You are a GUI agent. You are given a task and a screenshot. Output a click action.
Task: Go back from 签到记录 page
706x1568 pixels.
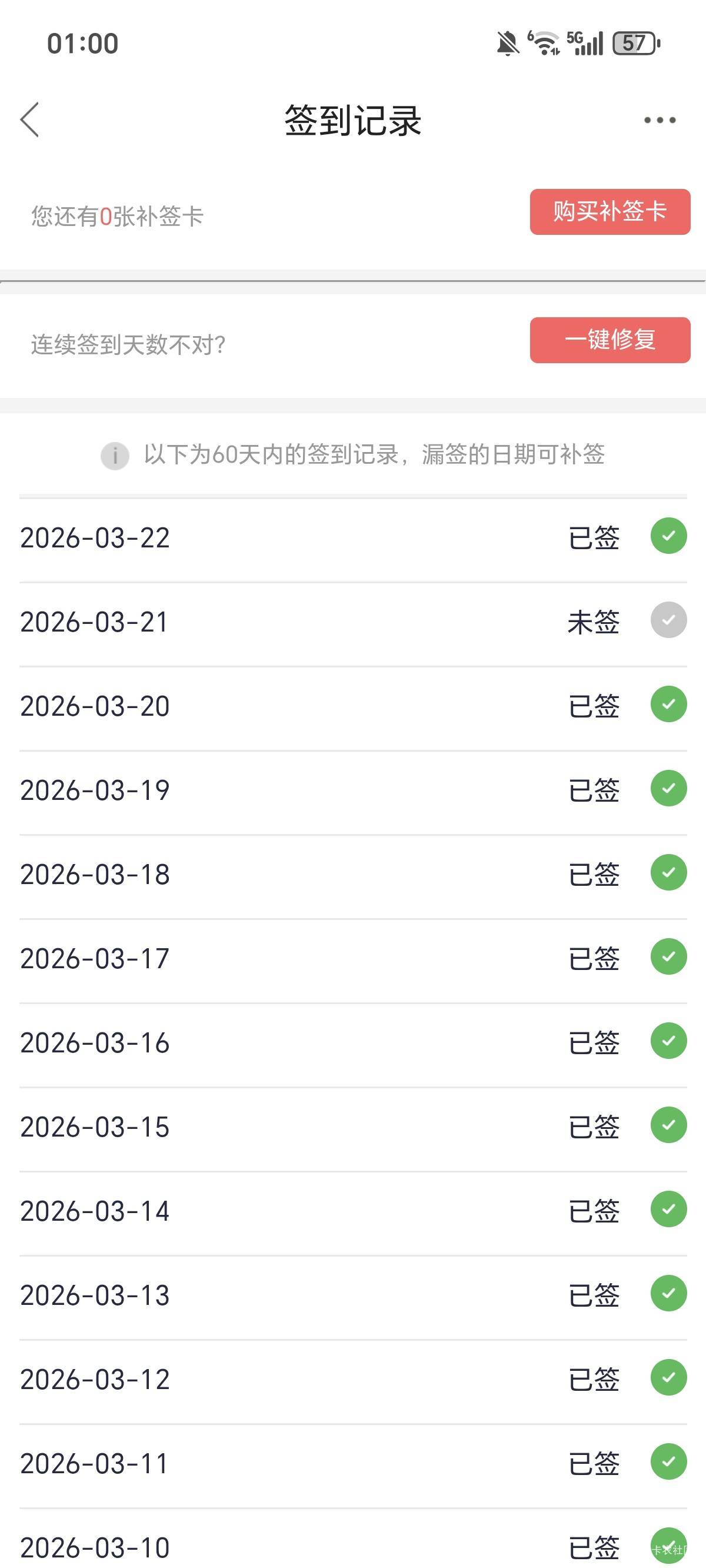(30, 119)
